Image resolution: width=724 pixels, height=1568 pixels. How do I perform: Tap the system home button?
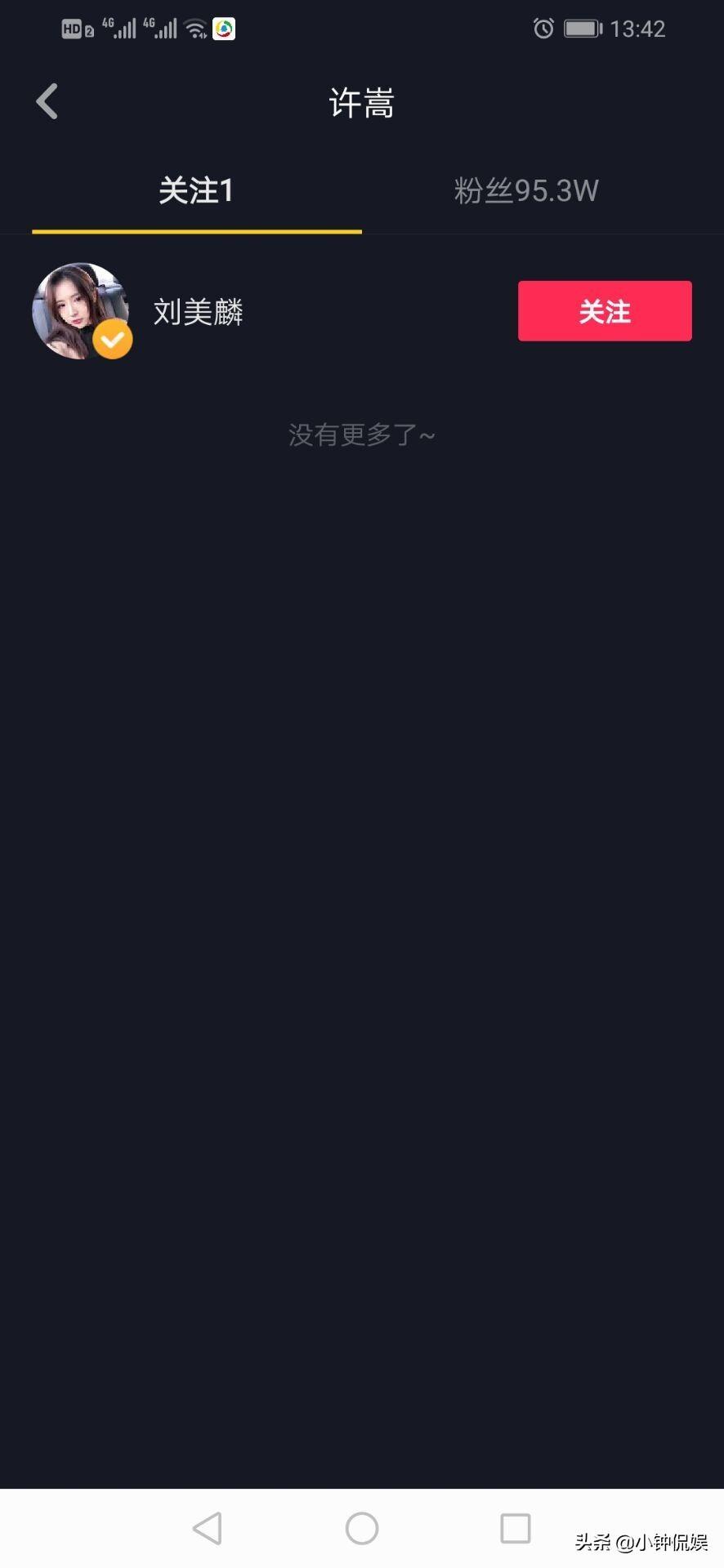361,1528
